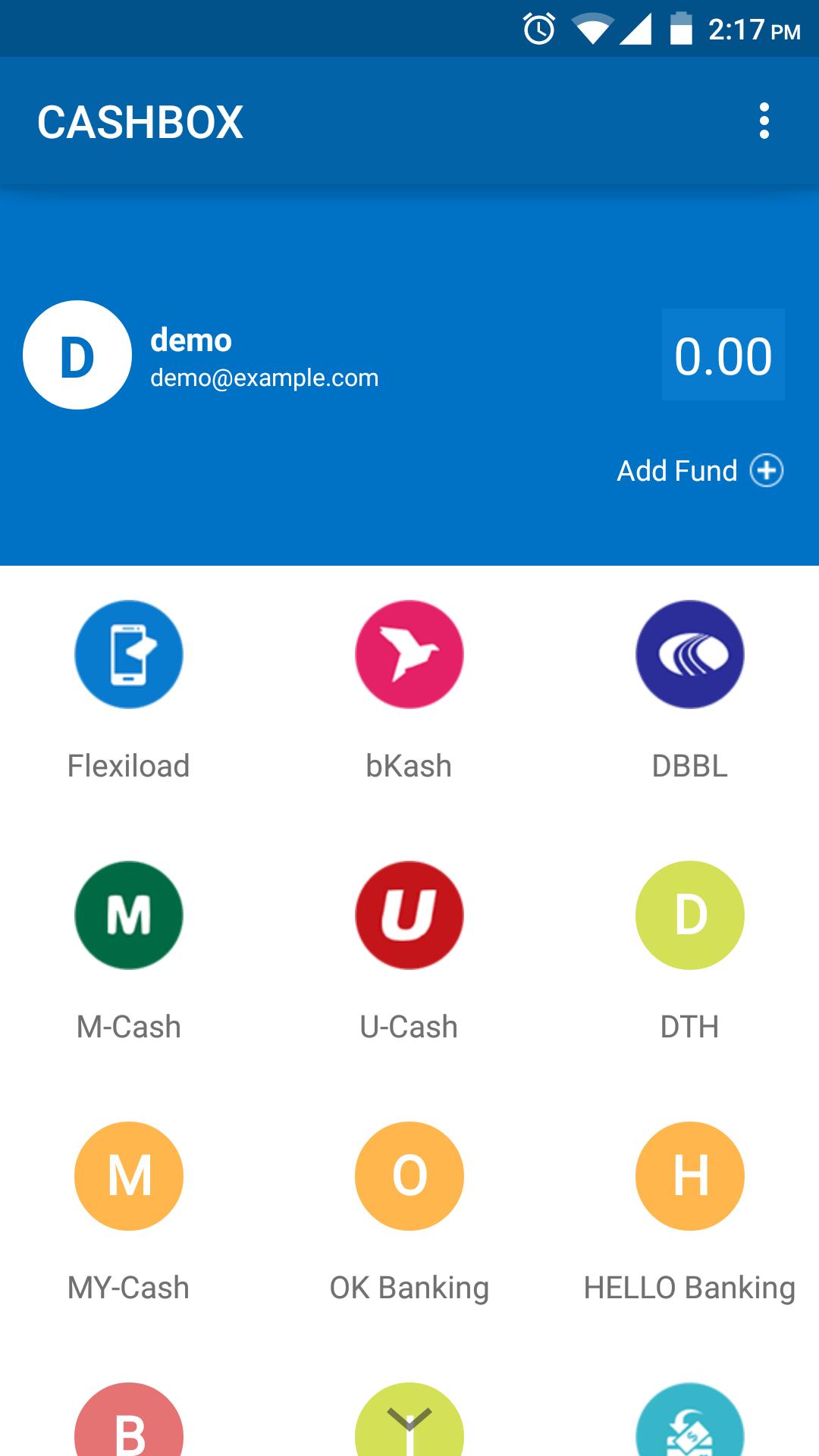Select the bKash service

[x=409, y=654]
